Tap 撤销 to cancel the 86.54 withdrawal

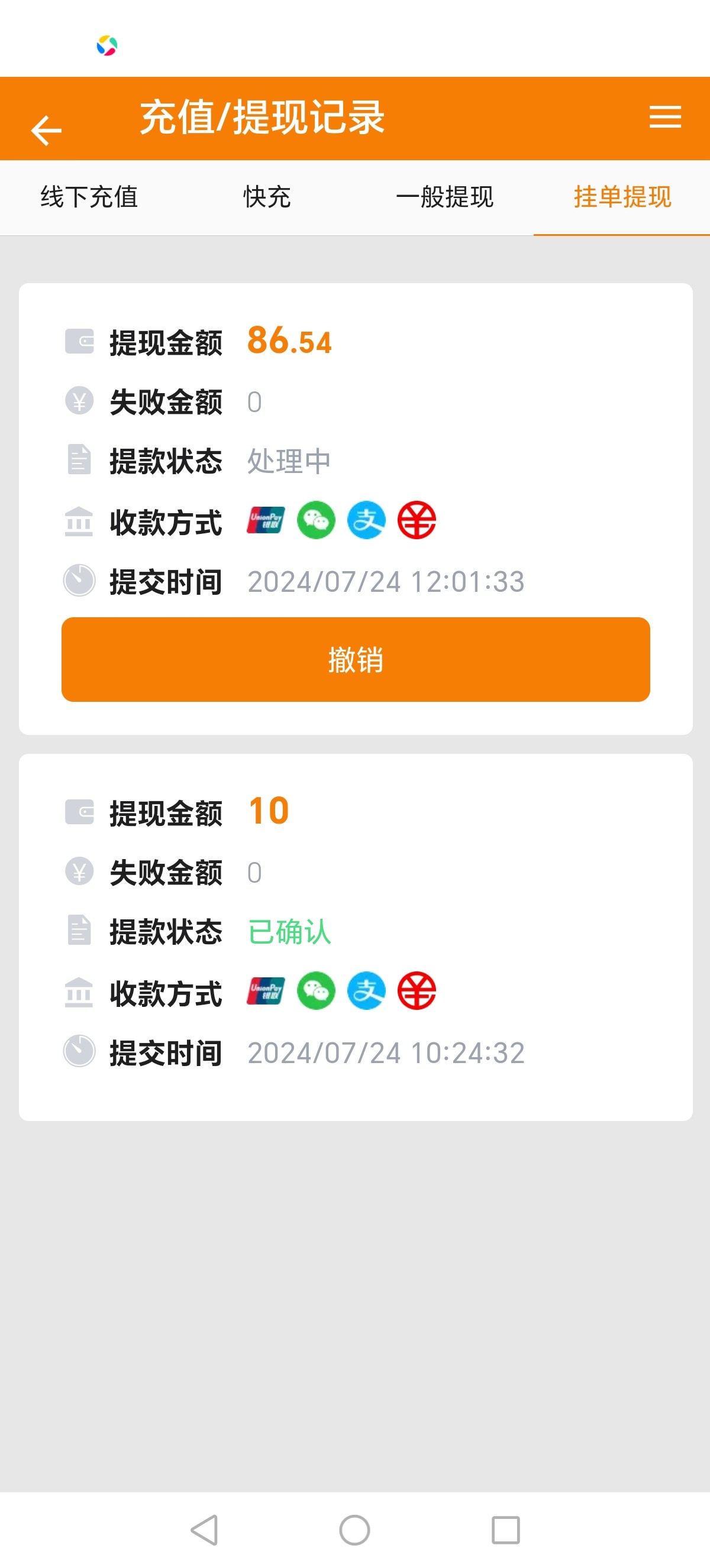356,659
